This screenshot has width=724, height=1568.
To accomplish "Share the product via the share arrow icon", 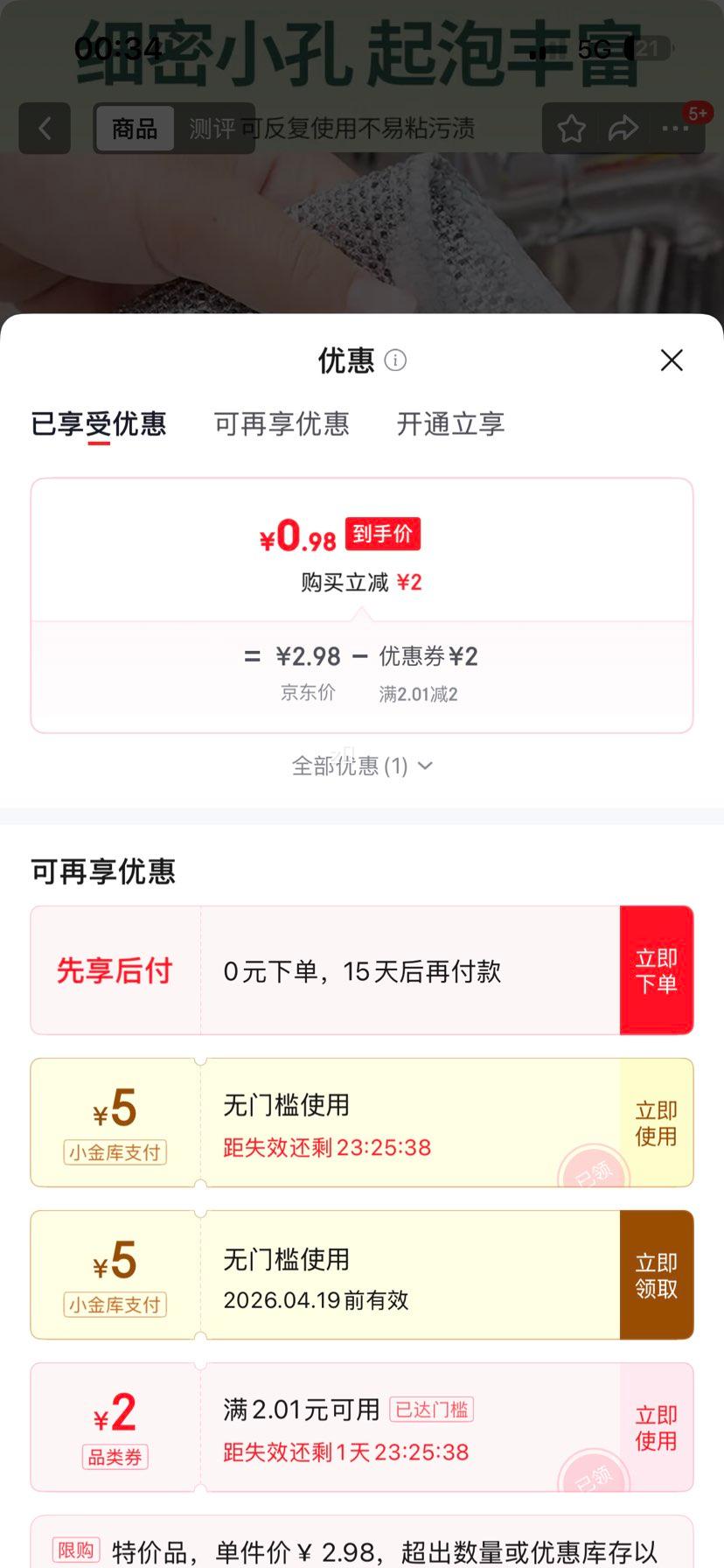I will coord(623,128).
